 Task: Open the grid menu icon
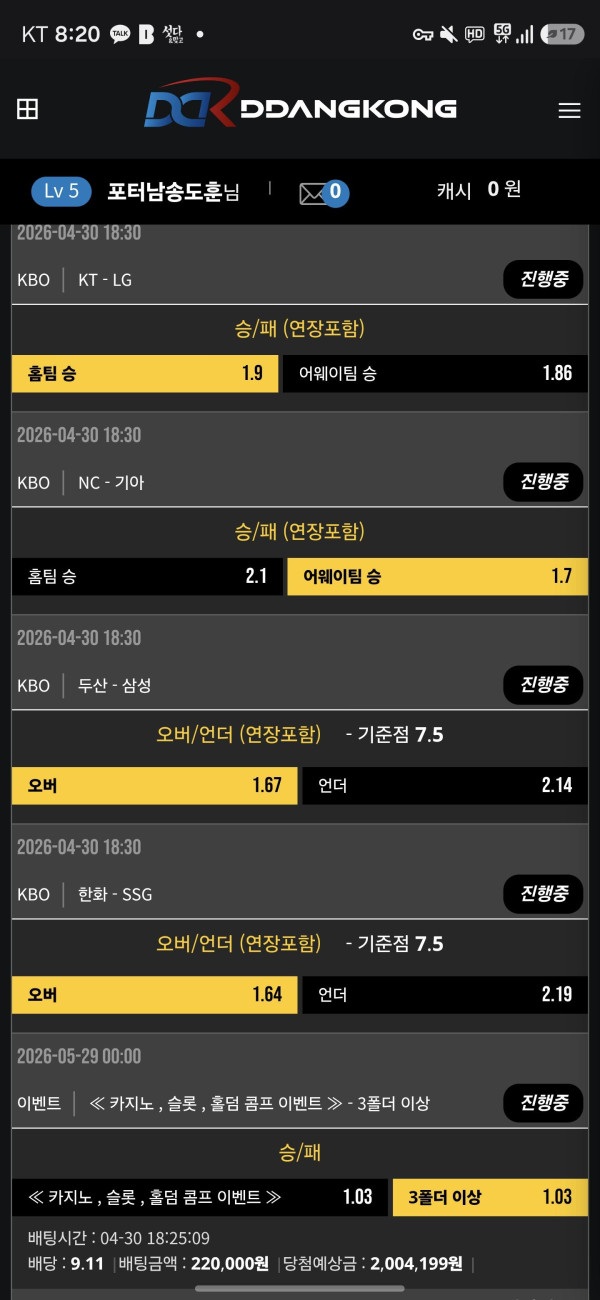(28, 110)
